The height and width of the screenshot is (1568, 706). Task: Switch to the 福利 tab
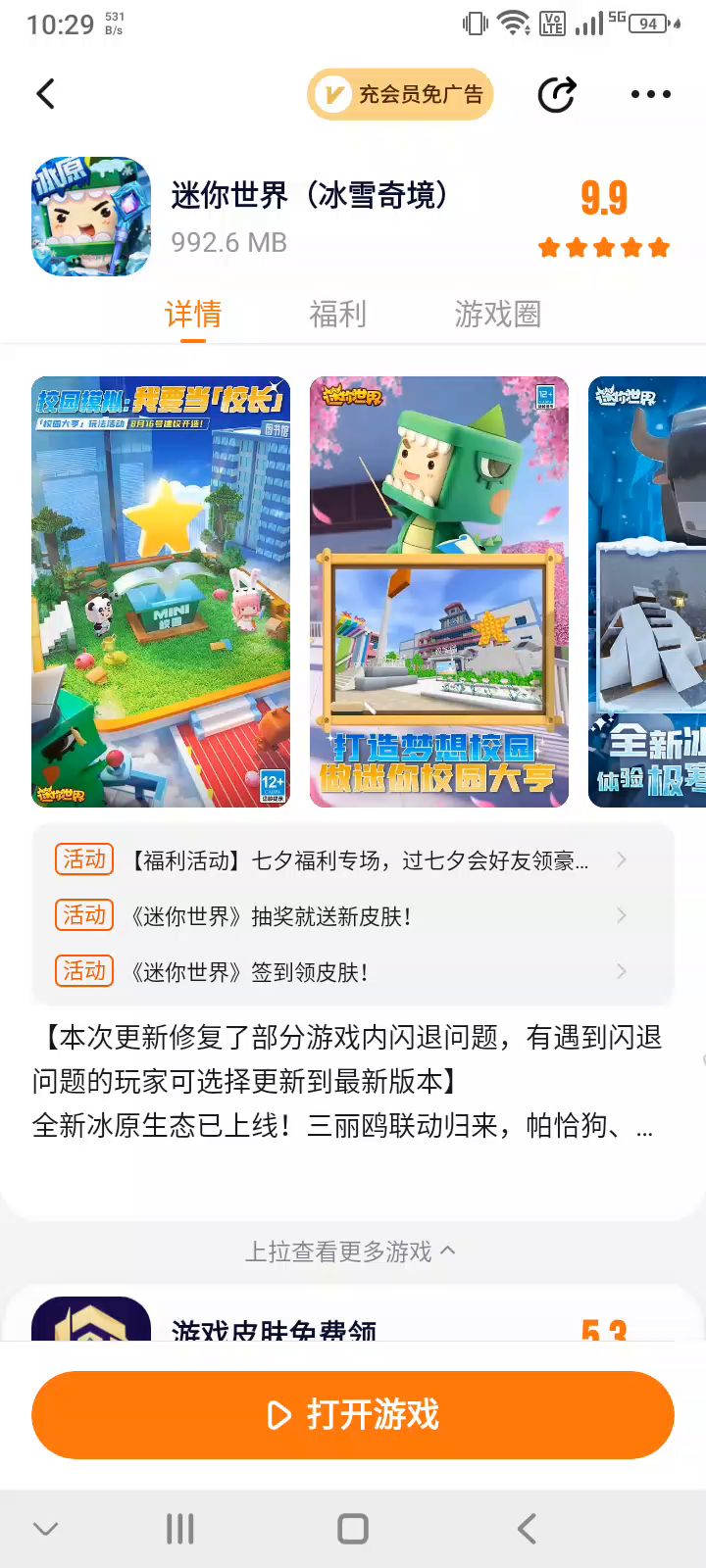pyautogui.click(x=337, y=315)
